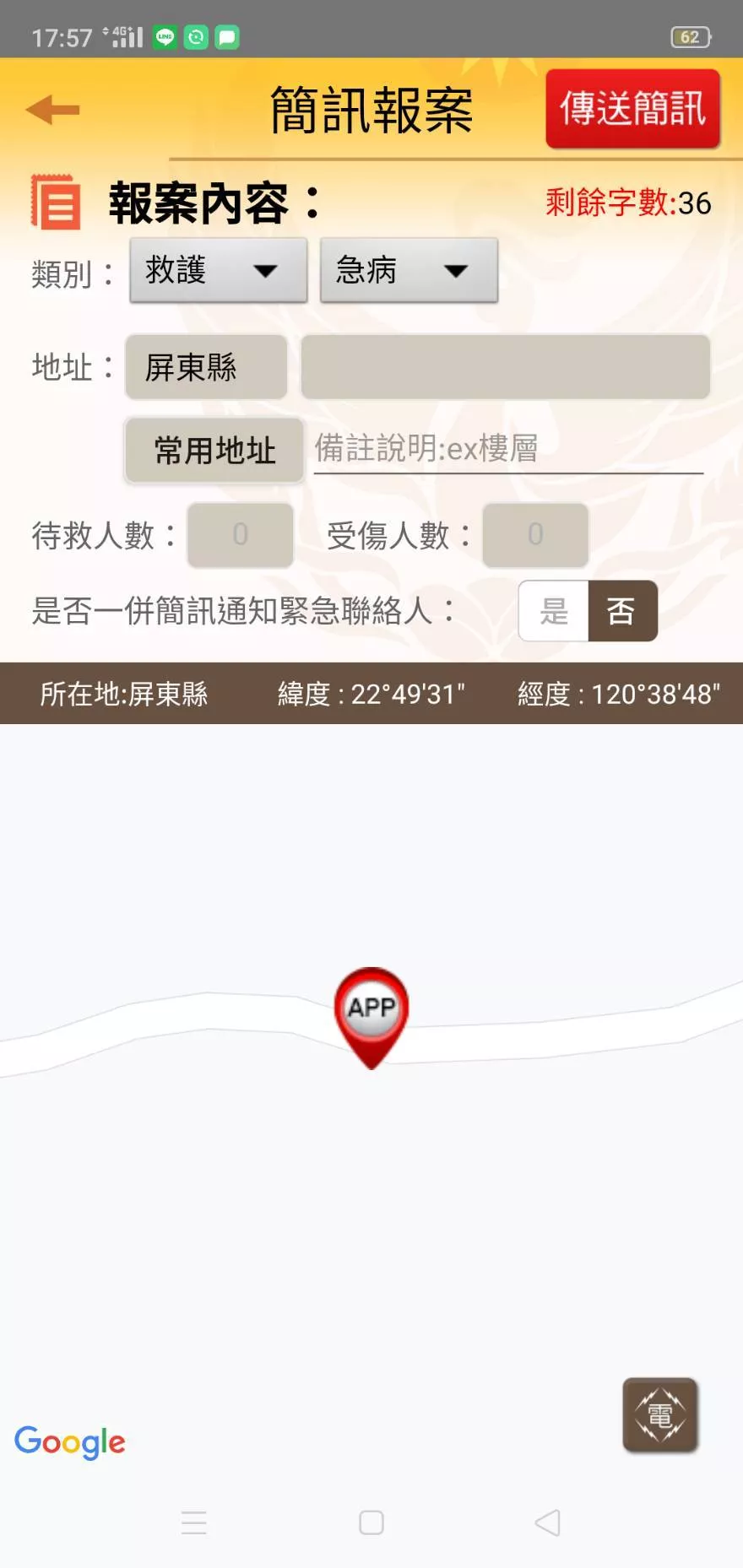Open the 常用地址 saved addresses
Screen dimensions: 743x1568
click(214, 451)
